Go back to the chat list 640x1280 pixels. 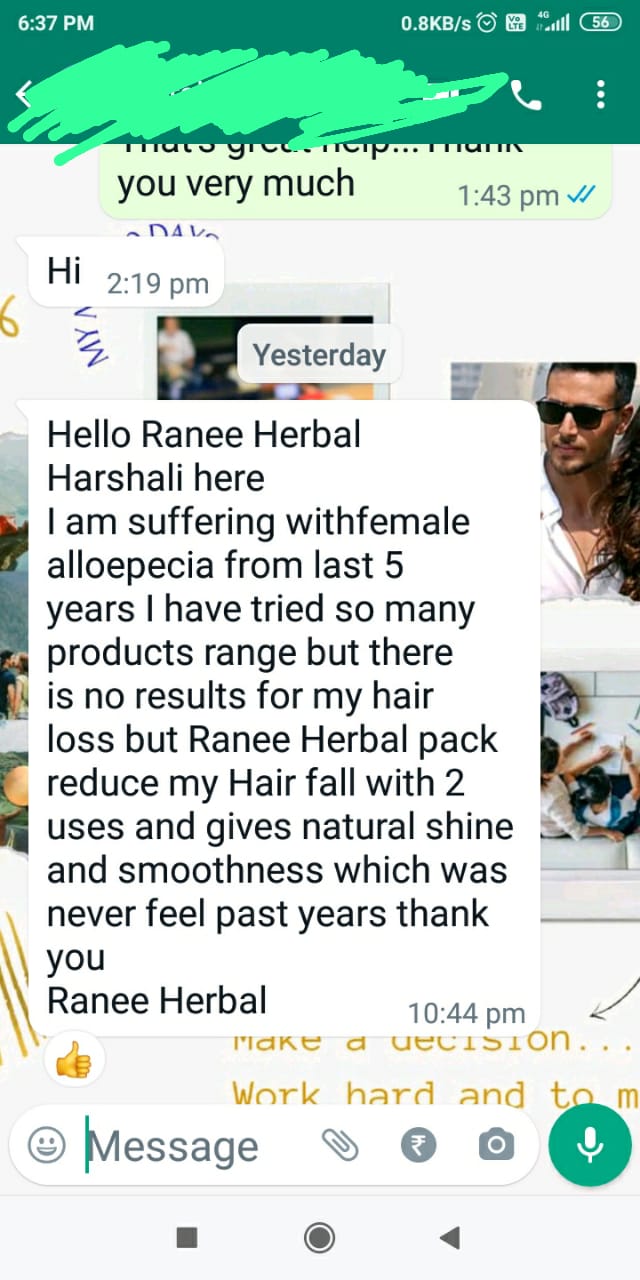(22, 95)
